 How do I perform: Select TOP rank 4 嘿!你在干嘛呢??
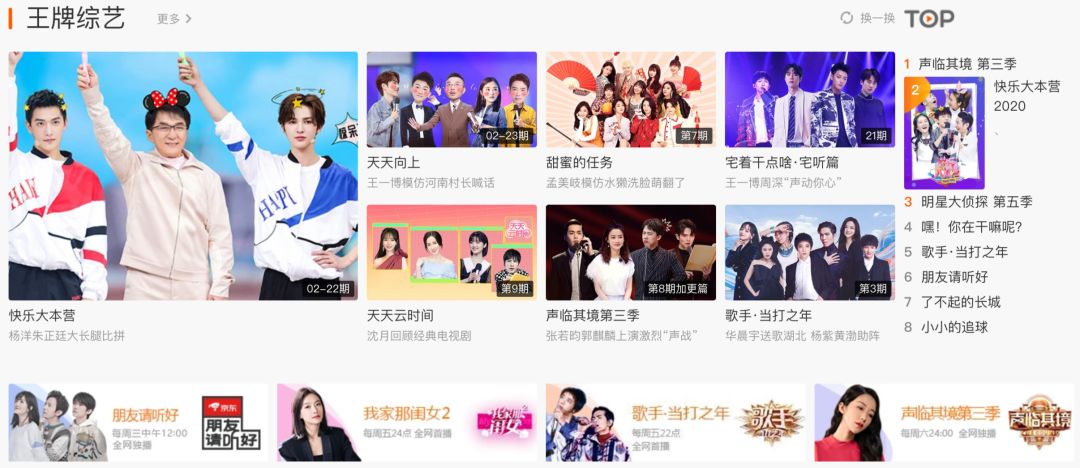pyautogui.click(x=971, y=227)
